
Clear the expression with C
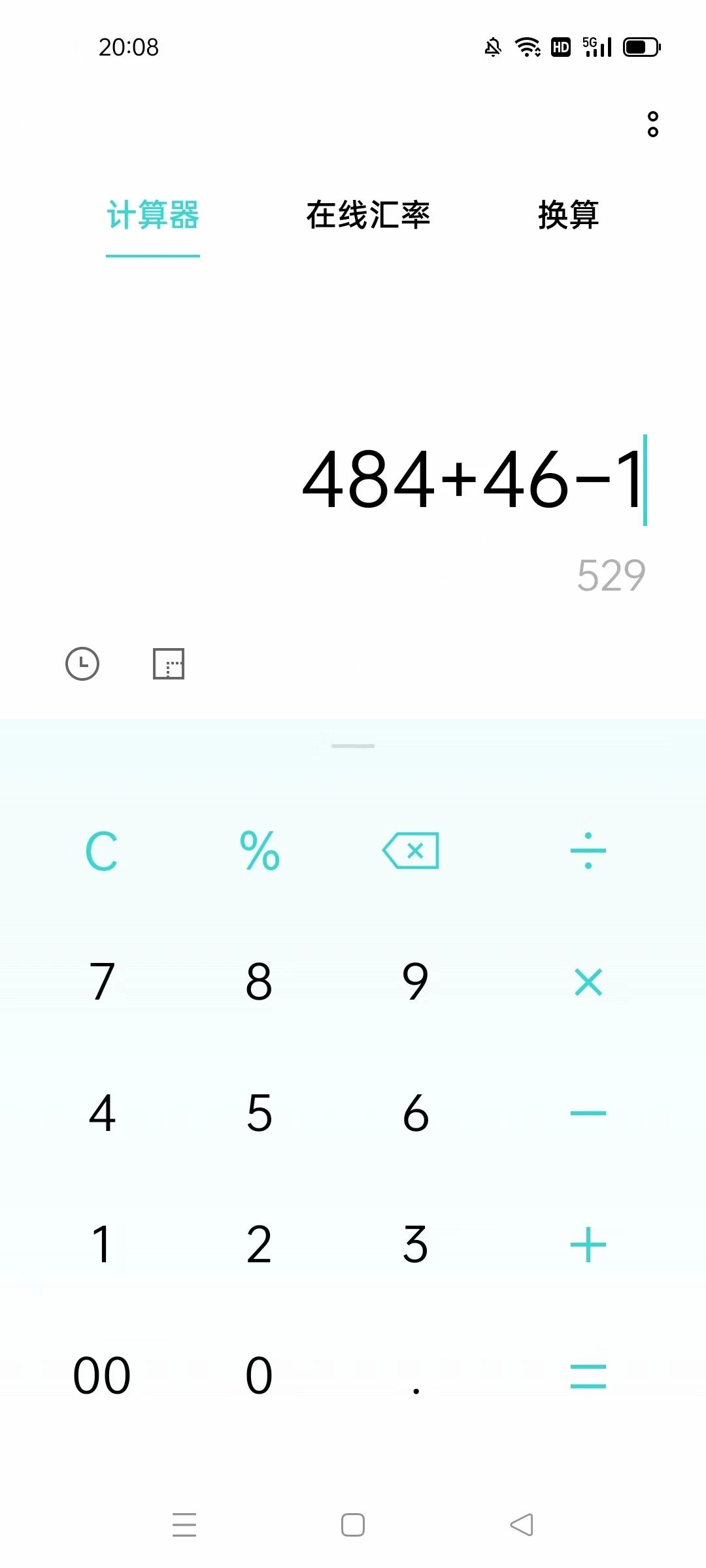[x=102, y=851]
